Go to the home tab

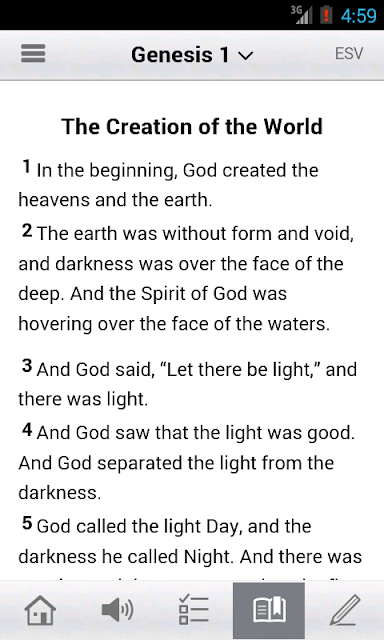40,611
